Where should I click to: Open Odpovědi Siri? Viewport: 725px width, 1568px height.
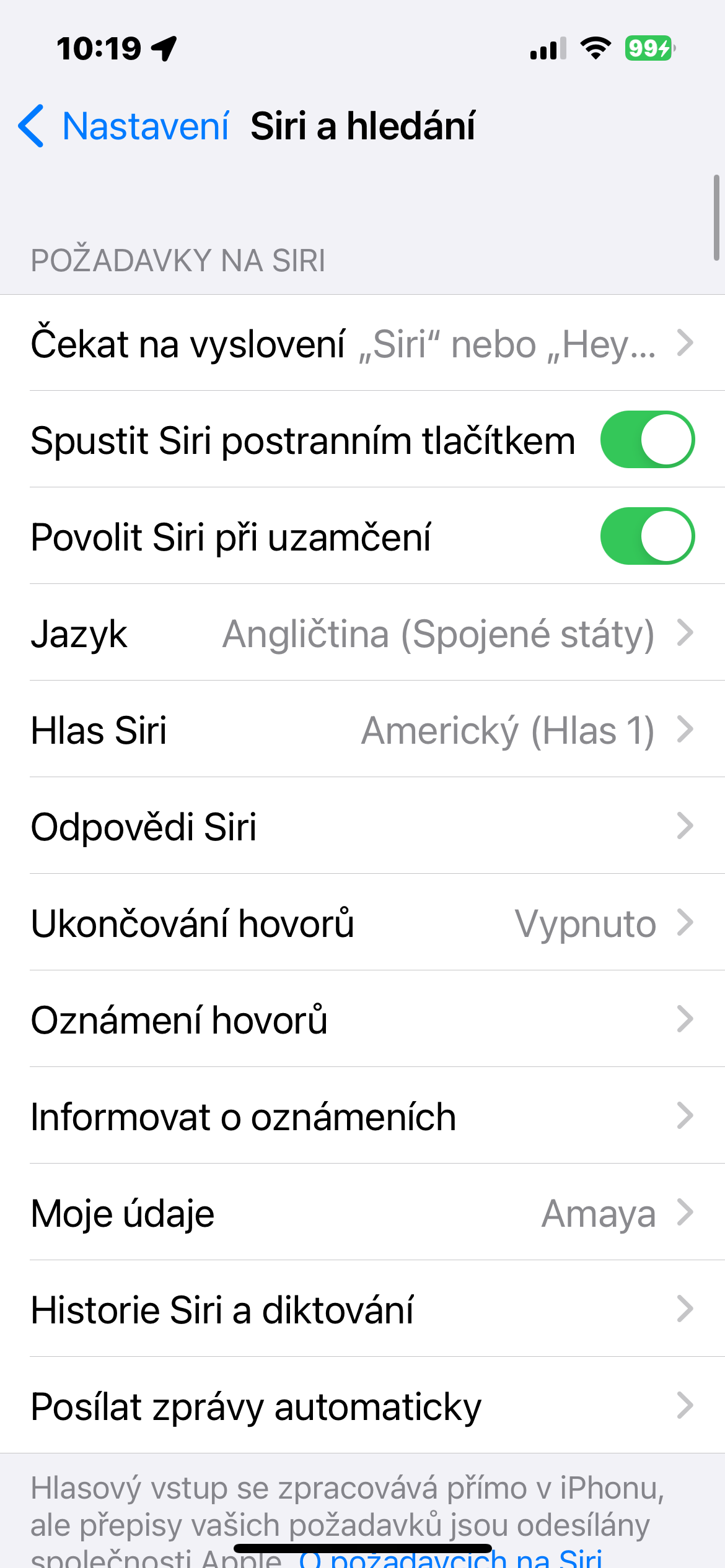[x=362, y=826]
